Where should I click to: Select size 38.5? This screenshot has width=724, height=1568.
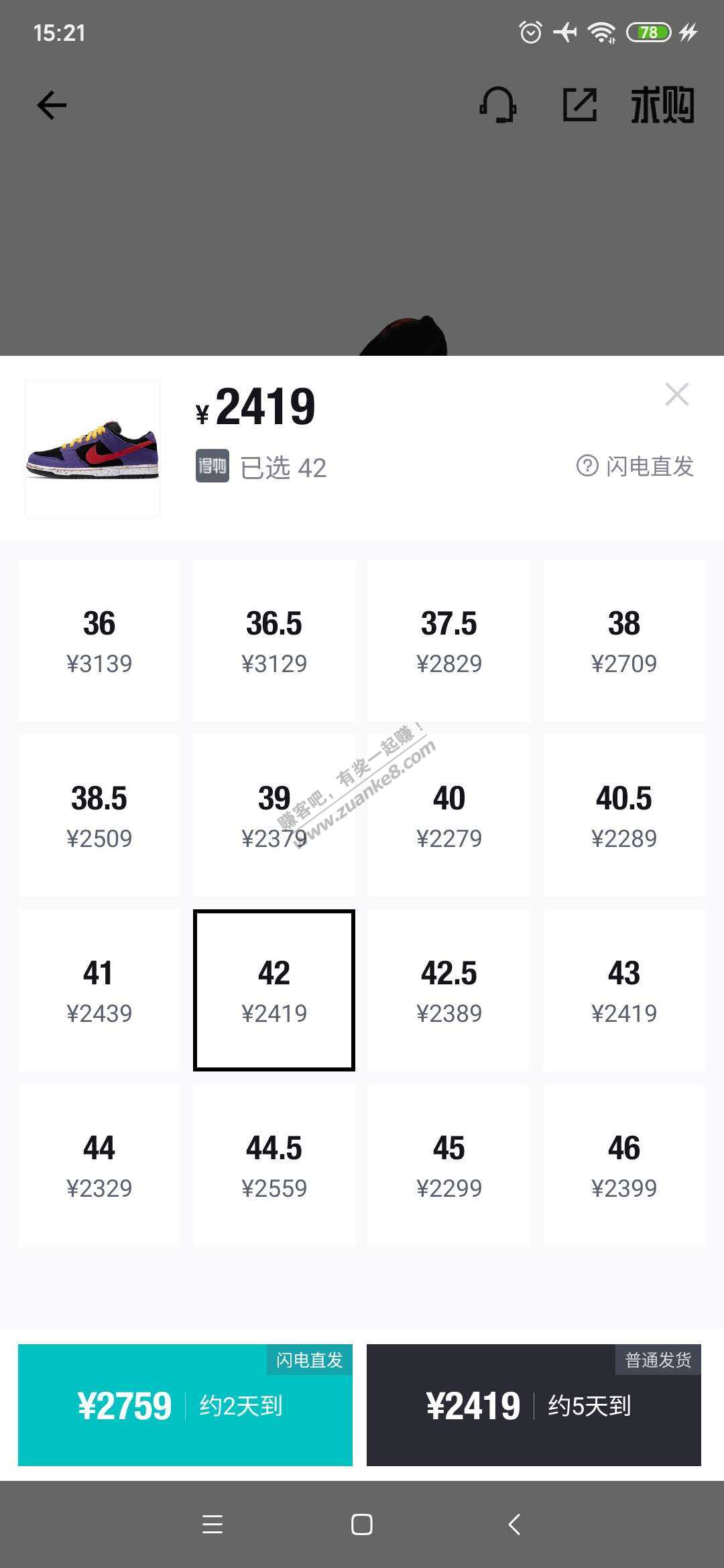pos(99,815)
